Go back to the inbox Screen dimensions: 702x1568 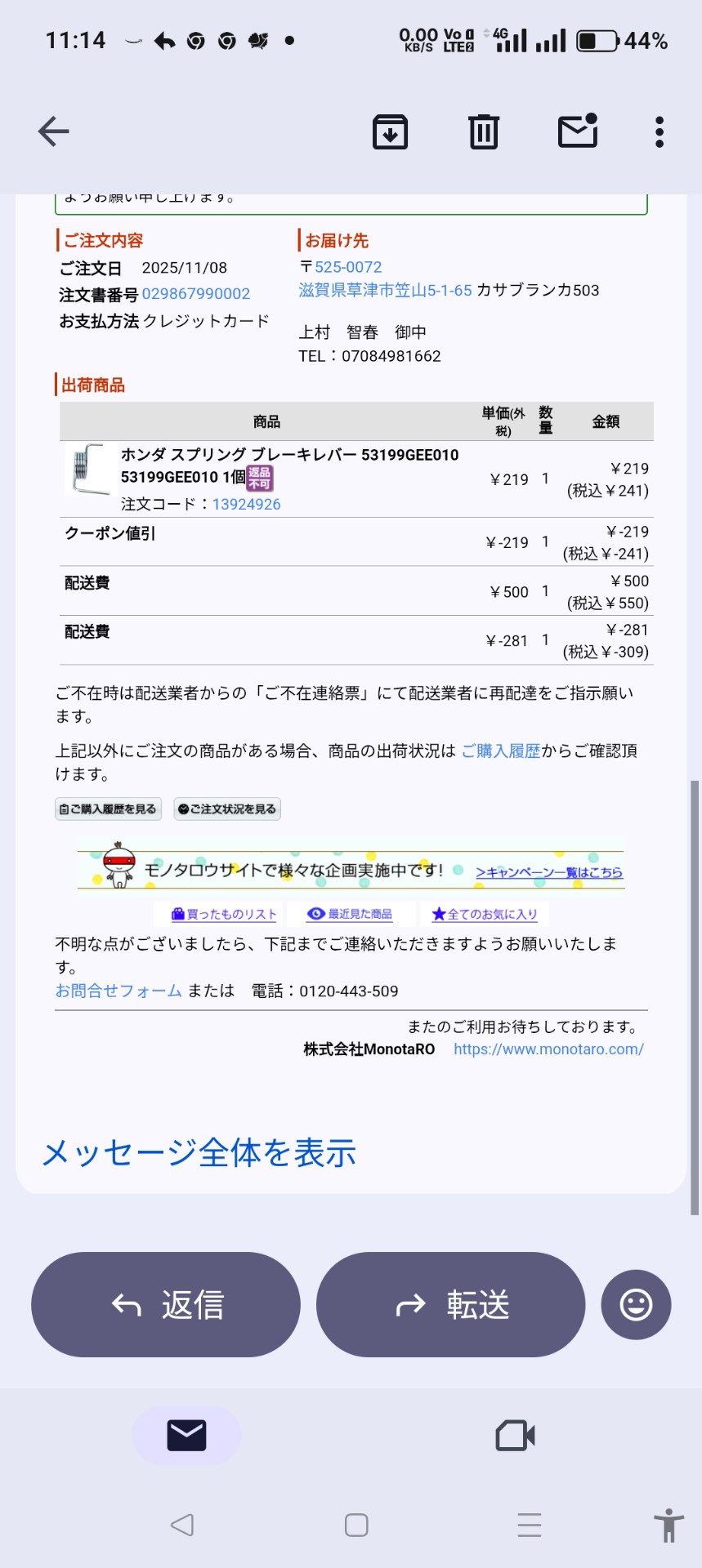(x=54, y=131)
